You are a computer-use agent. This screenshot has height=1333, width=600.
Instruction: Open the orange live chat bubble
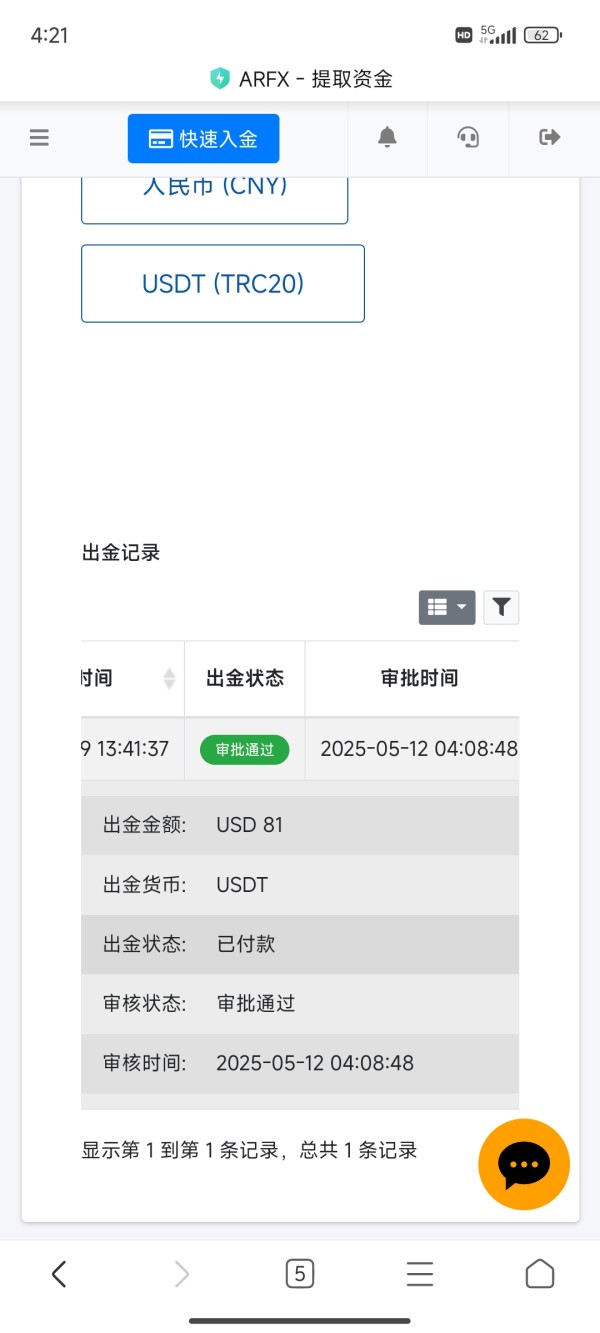tap(524, 1164)
